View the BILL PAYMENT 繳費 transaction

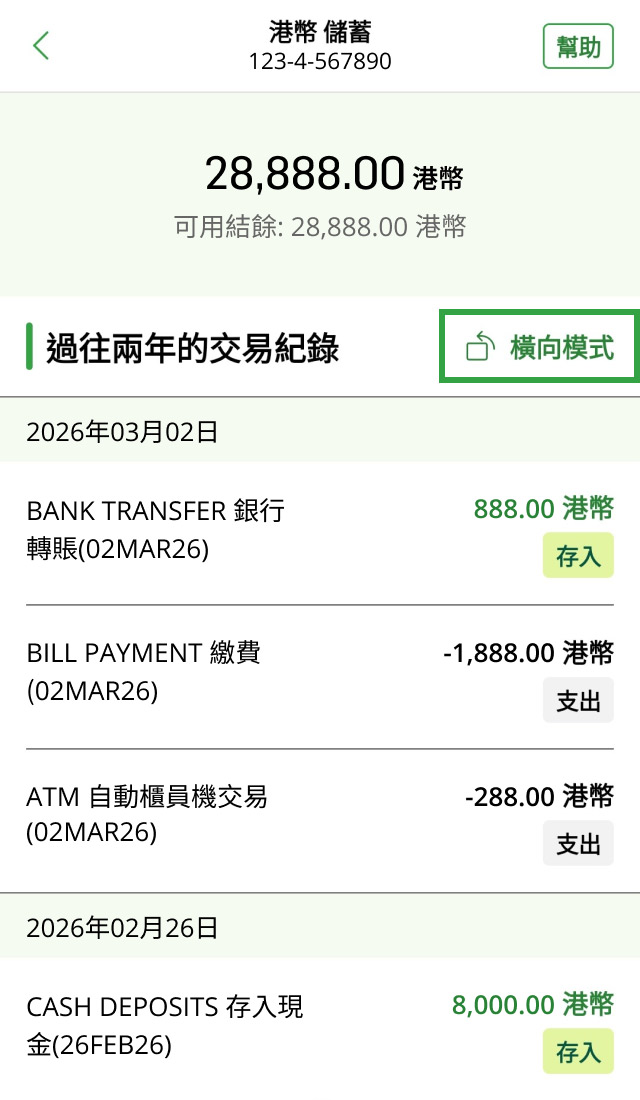click(x=320, y=676)
